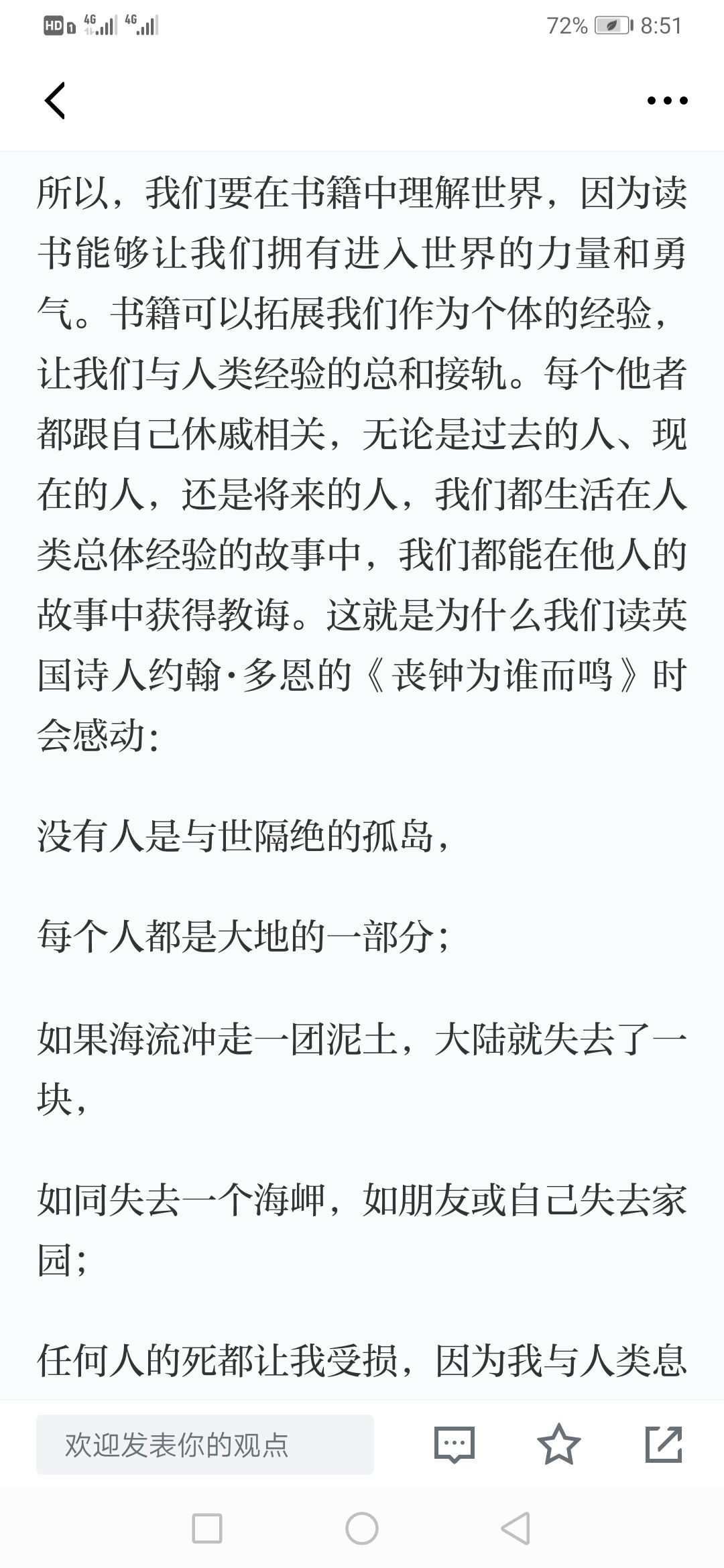Open recent apps from navigation bar
Viewport: 724px width, 1568px height.
[207, 1529]
